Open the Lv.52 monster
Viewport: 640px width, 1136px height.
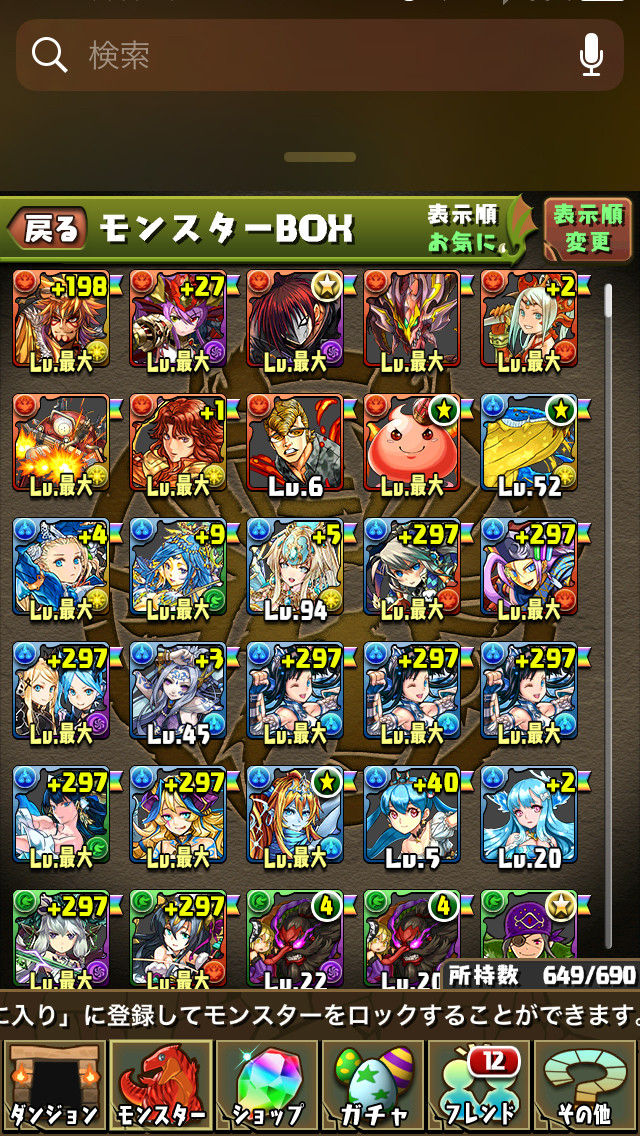tap(530, 444)
